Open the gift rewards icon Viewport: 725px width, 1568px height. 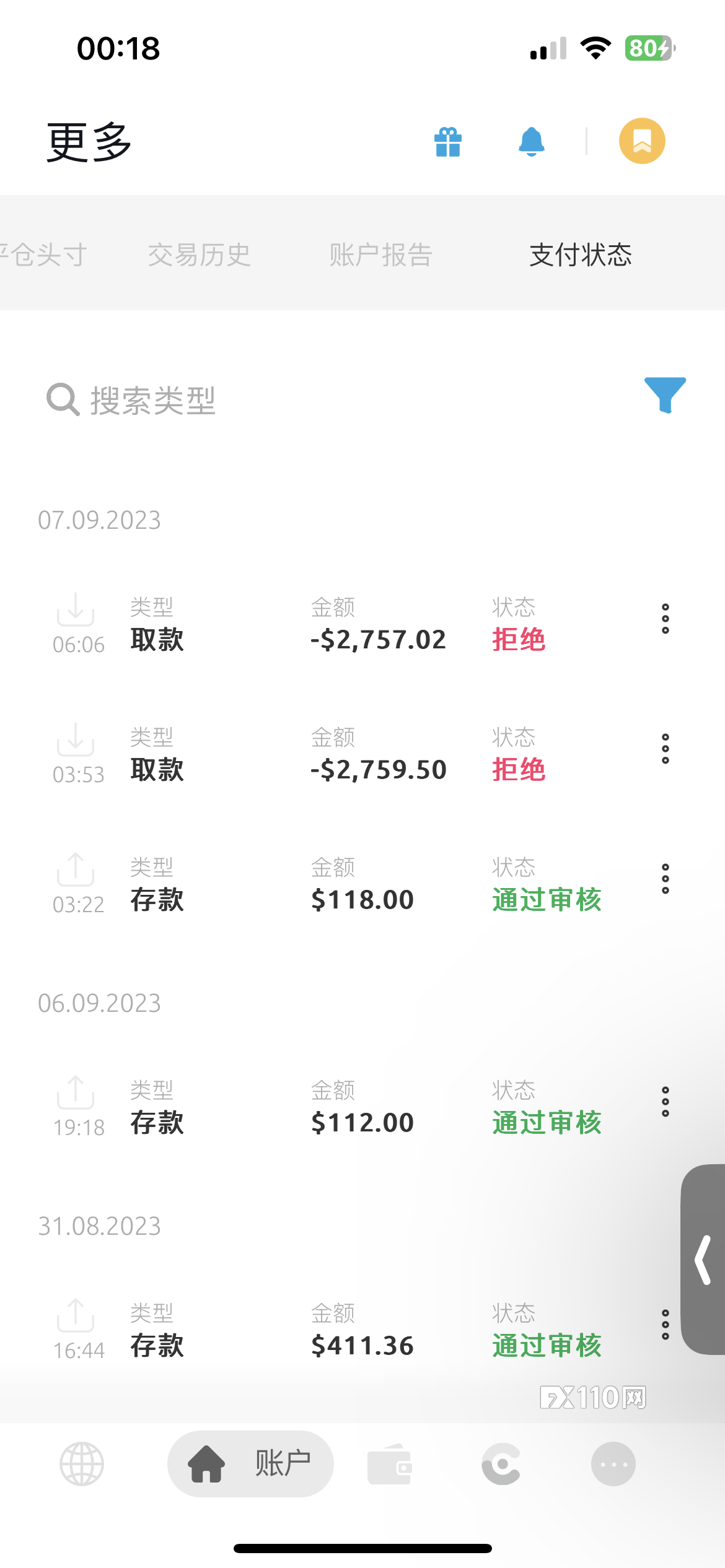click(447, 142)
